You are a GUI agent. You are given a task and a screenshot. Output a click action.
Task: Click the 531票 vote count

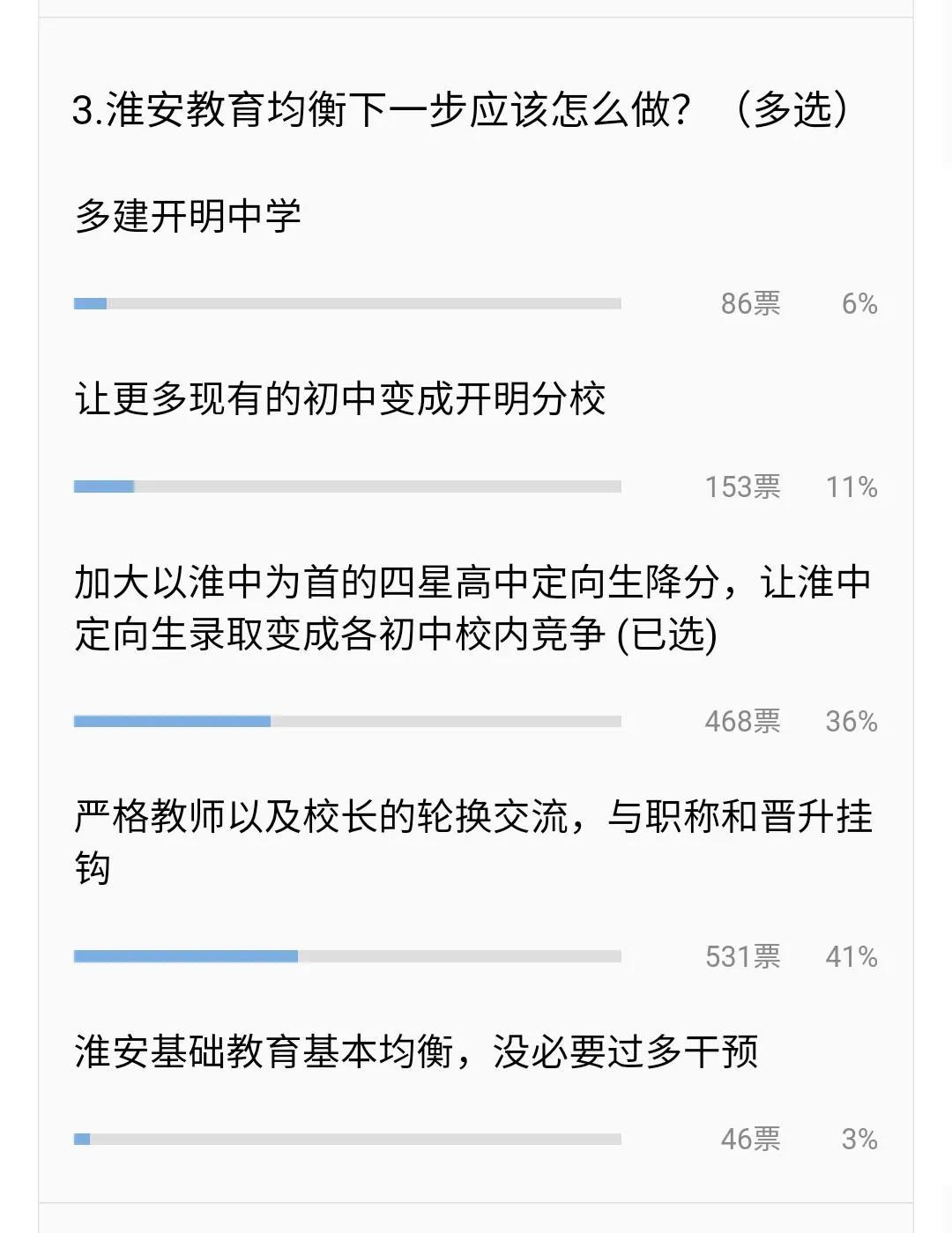pos(743,956)
